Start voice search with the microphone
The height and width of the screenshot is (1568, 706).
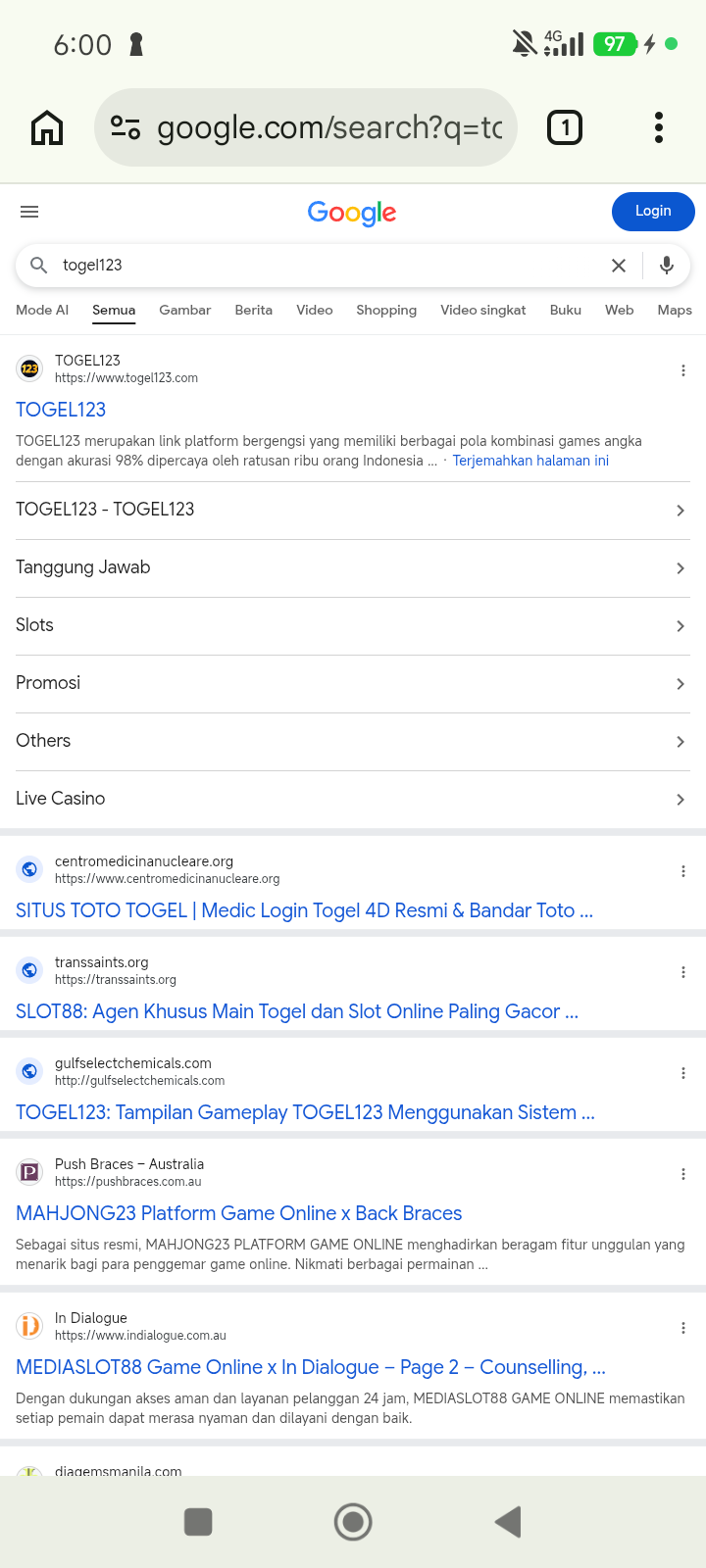click(667, 266)
